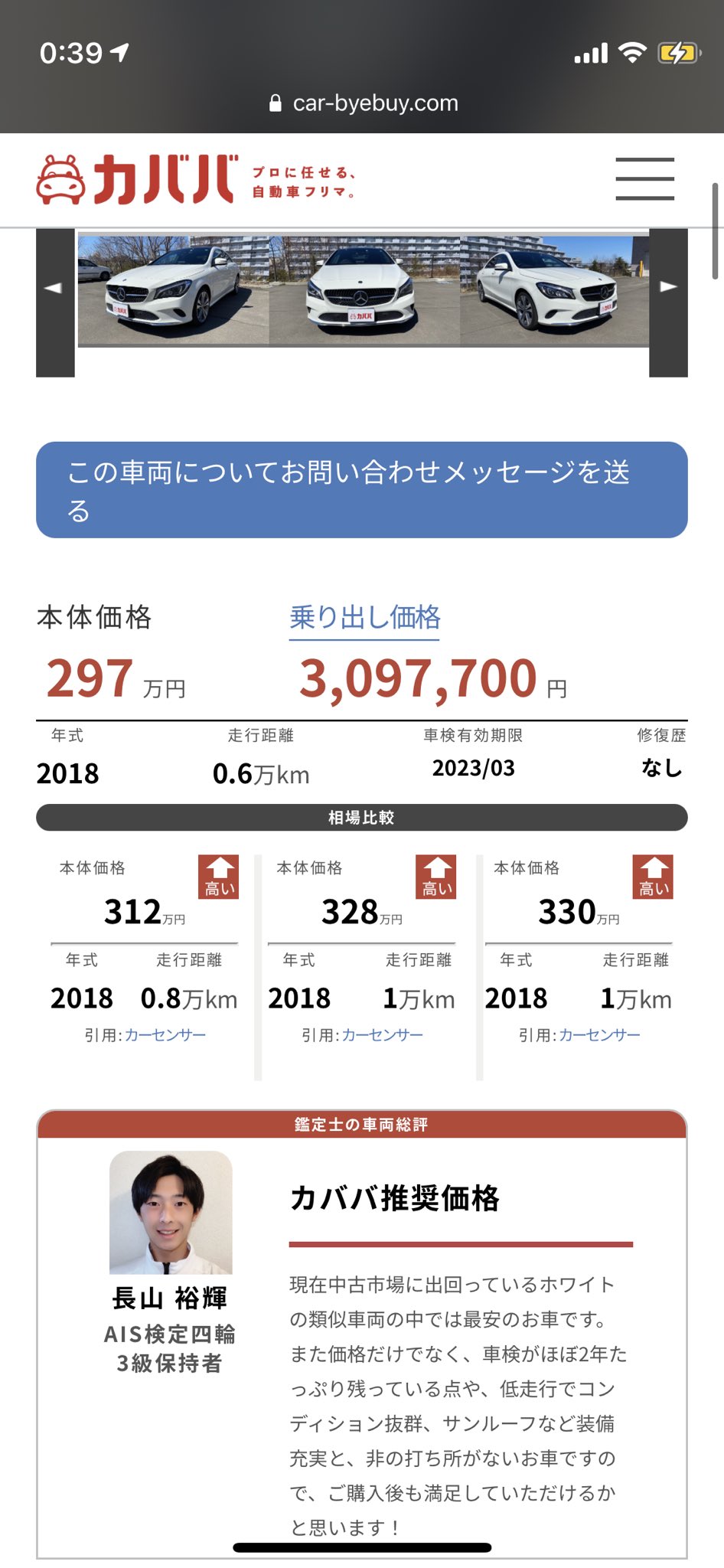
Task: Open カーセンサー source for the 328万円 listing
Action: 382,1035
